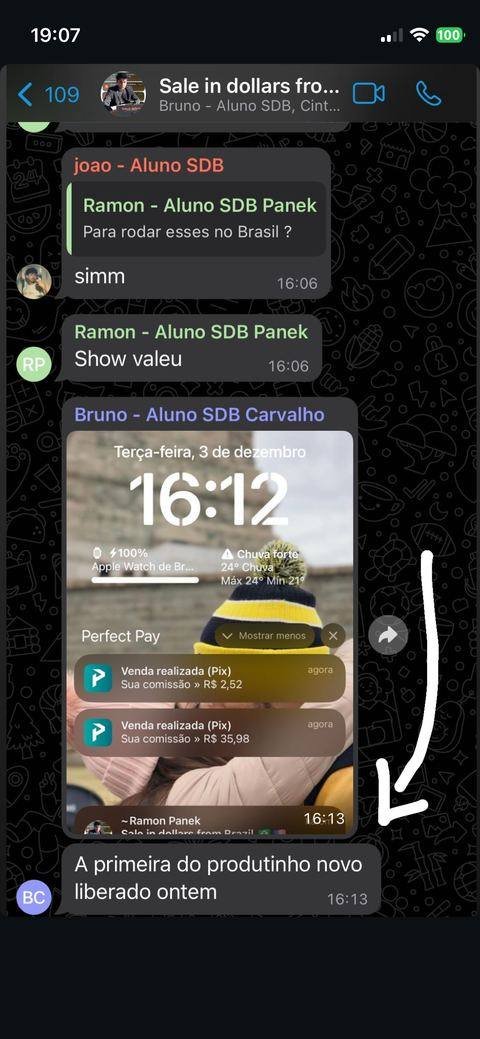Open the group profile picture
The width and height of the screenshot is (480, 1039).
(123, 93)
